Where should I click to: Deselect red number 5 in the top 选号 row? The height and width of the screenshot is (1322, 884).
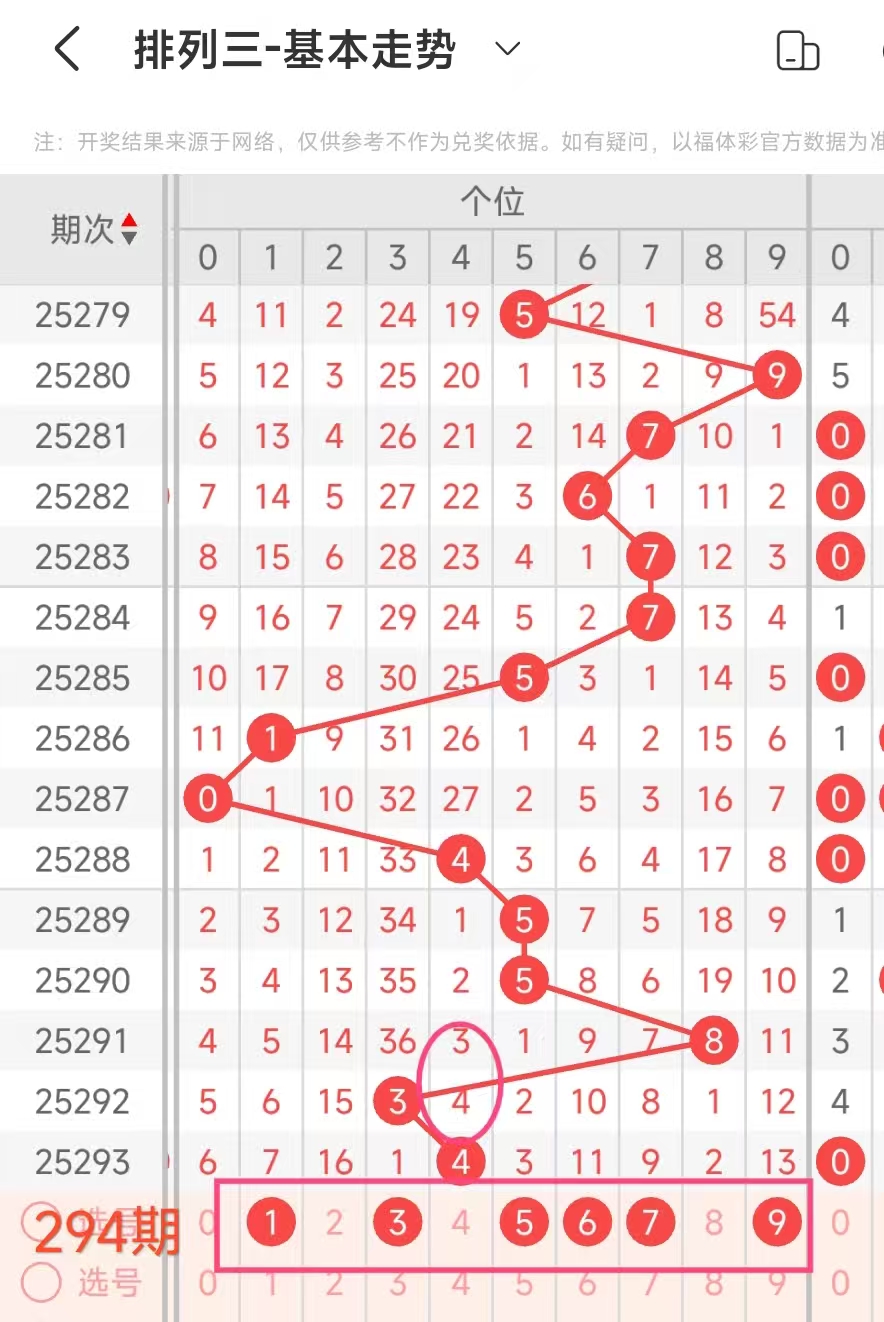point(524,1222)
